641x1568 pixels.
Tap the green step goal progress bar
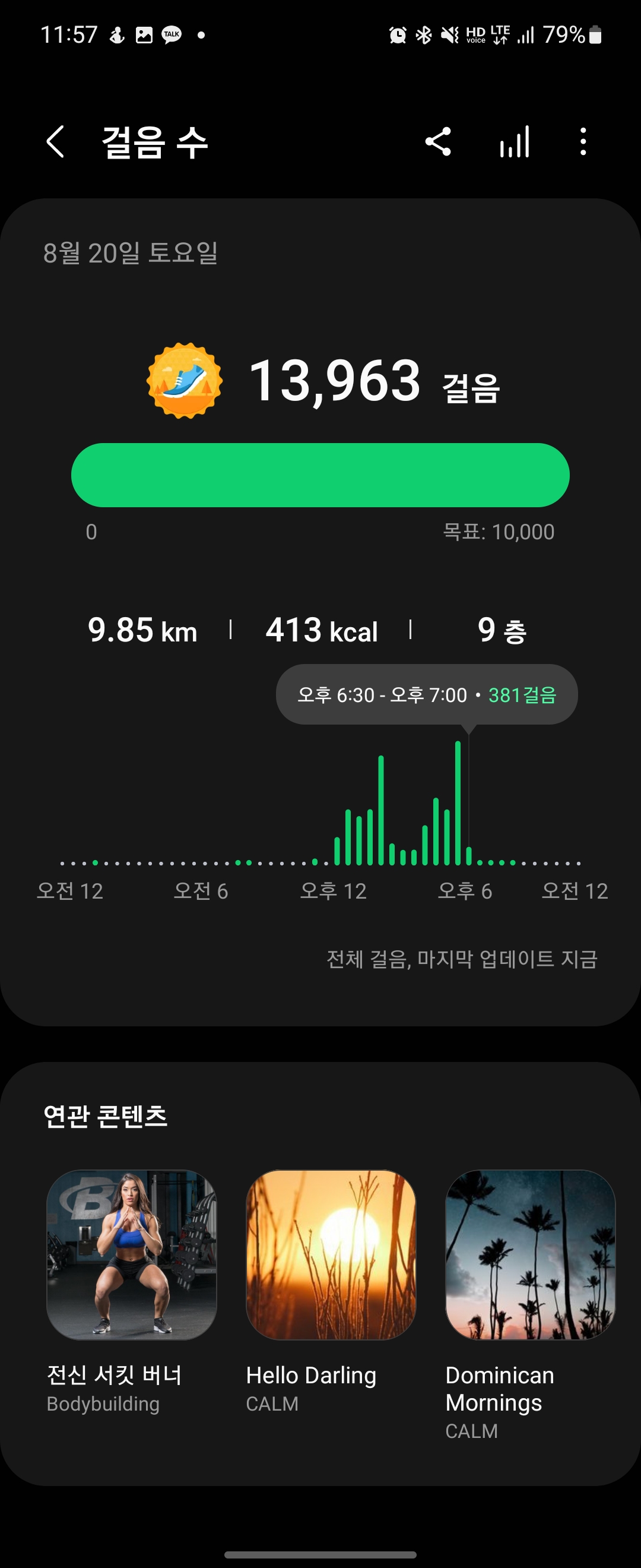click(x=320, y=475)
